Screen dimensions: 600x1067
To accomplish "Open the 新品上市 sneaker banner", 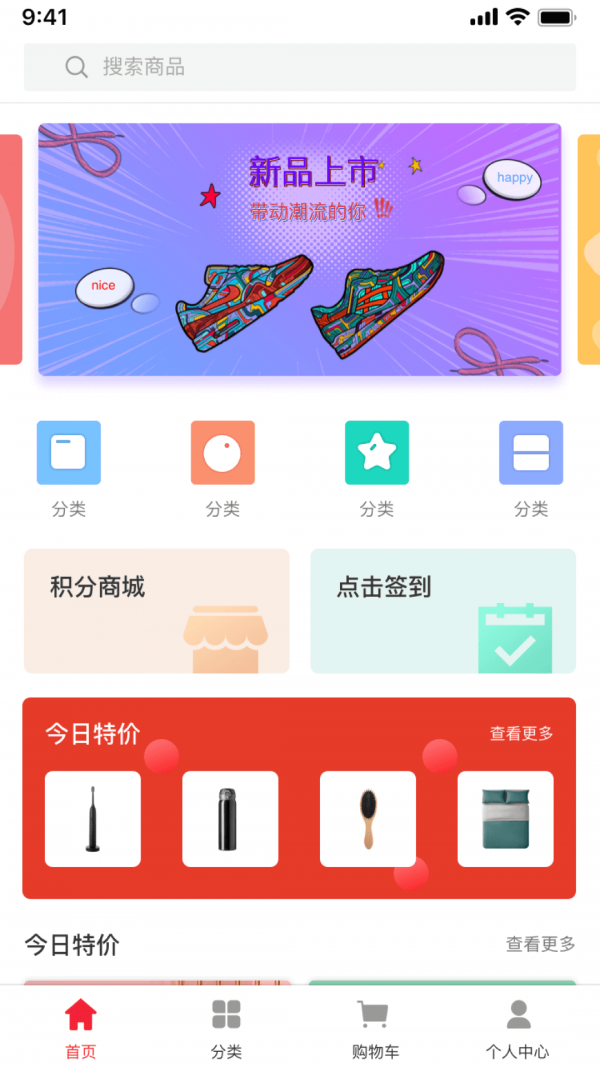I will pos(300,249).
